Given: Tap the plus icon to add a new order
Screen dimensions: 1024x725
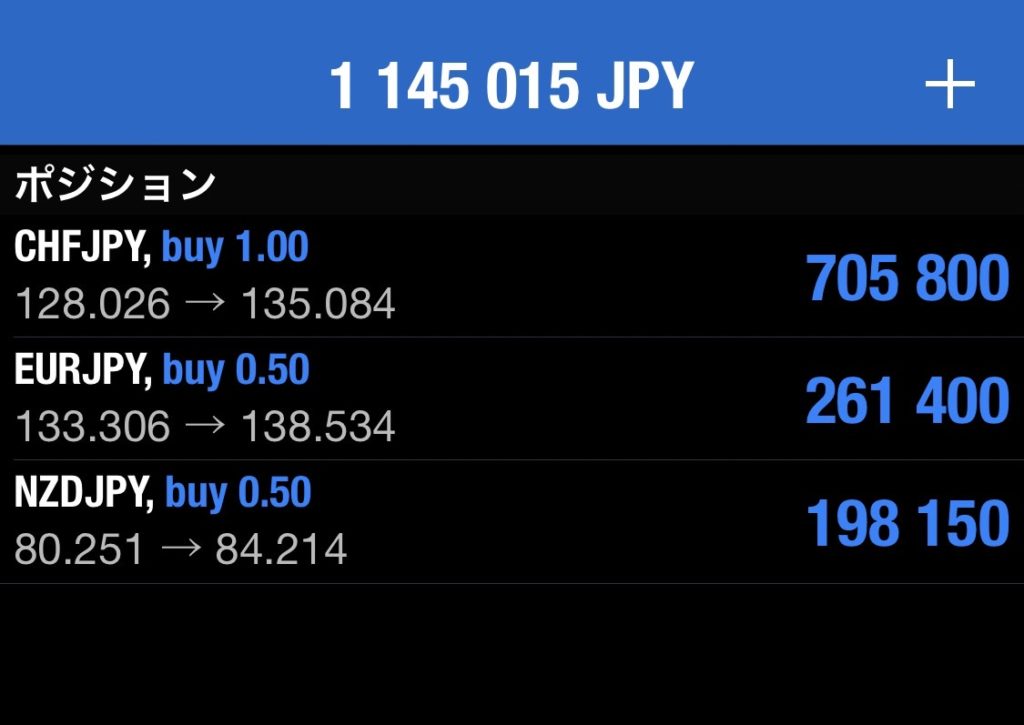Looking at the screenshot, I should point(949,86).
